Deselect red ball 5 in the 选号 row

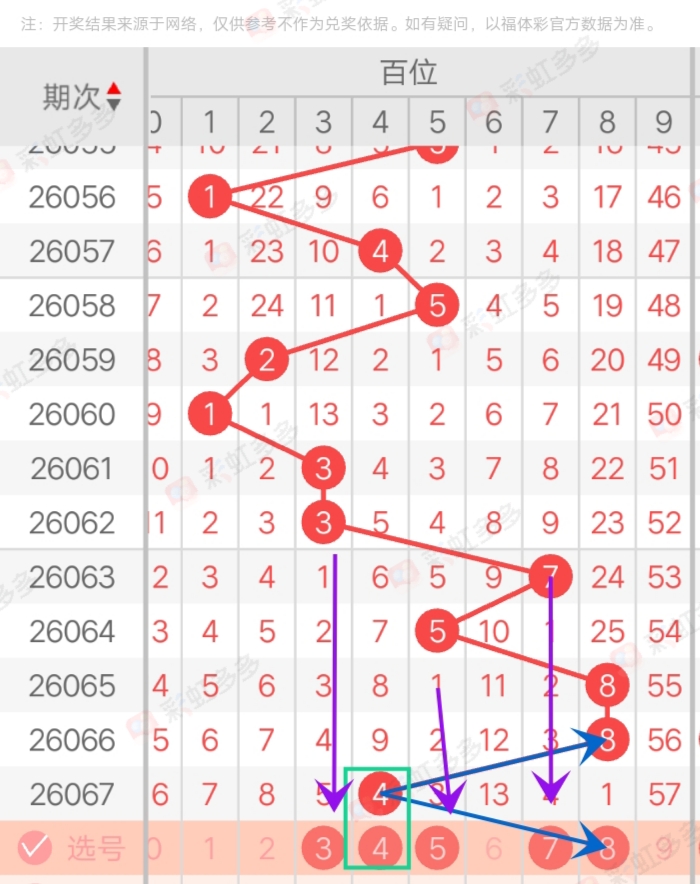[437, 850]
